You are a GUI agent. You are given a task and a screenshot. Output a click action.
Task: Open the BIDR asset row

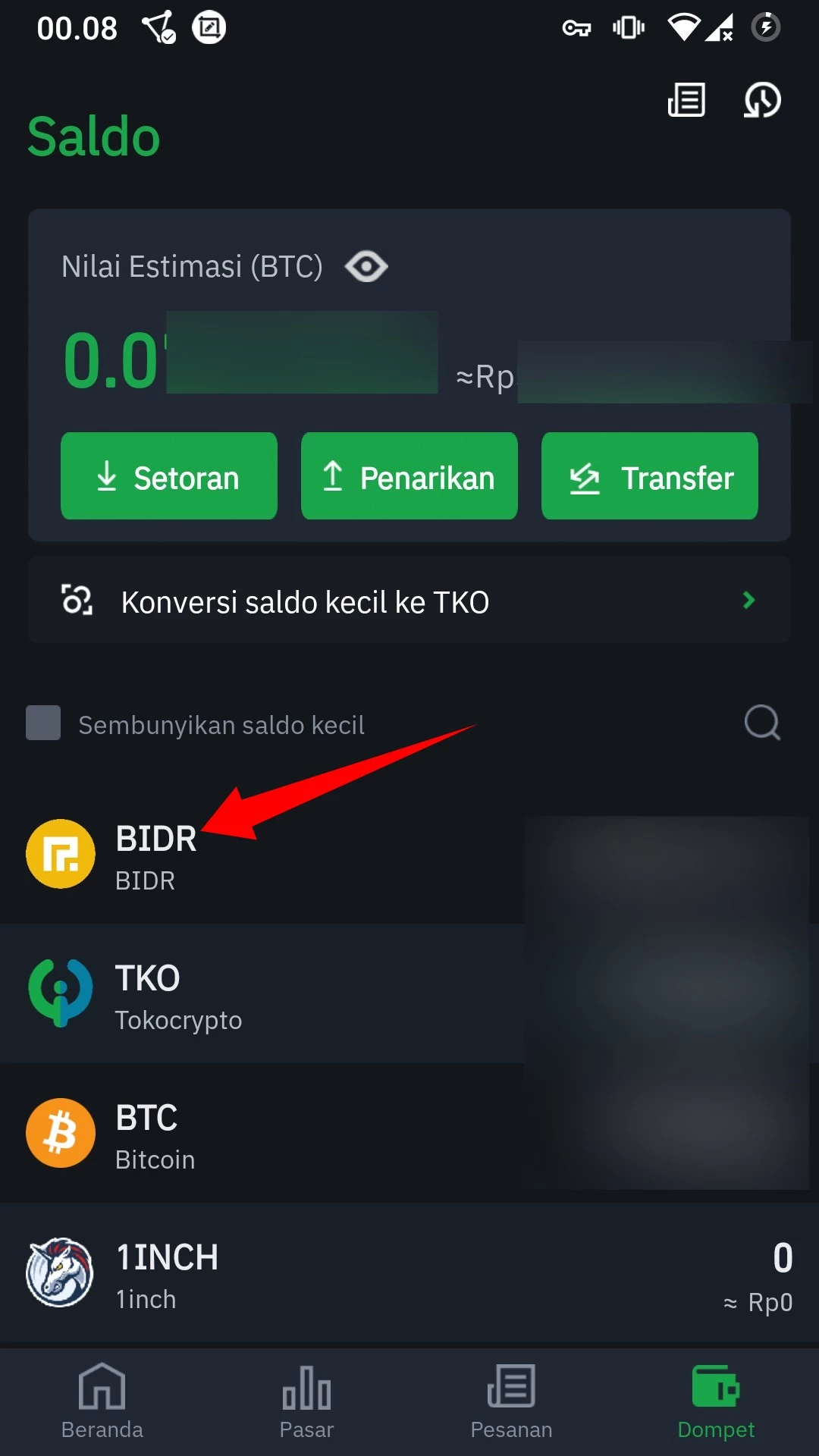[303, 854]
